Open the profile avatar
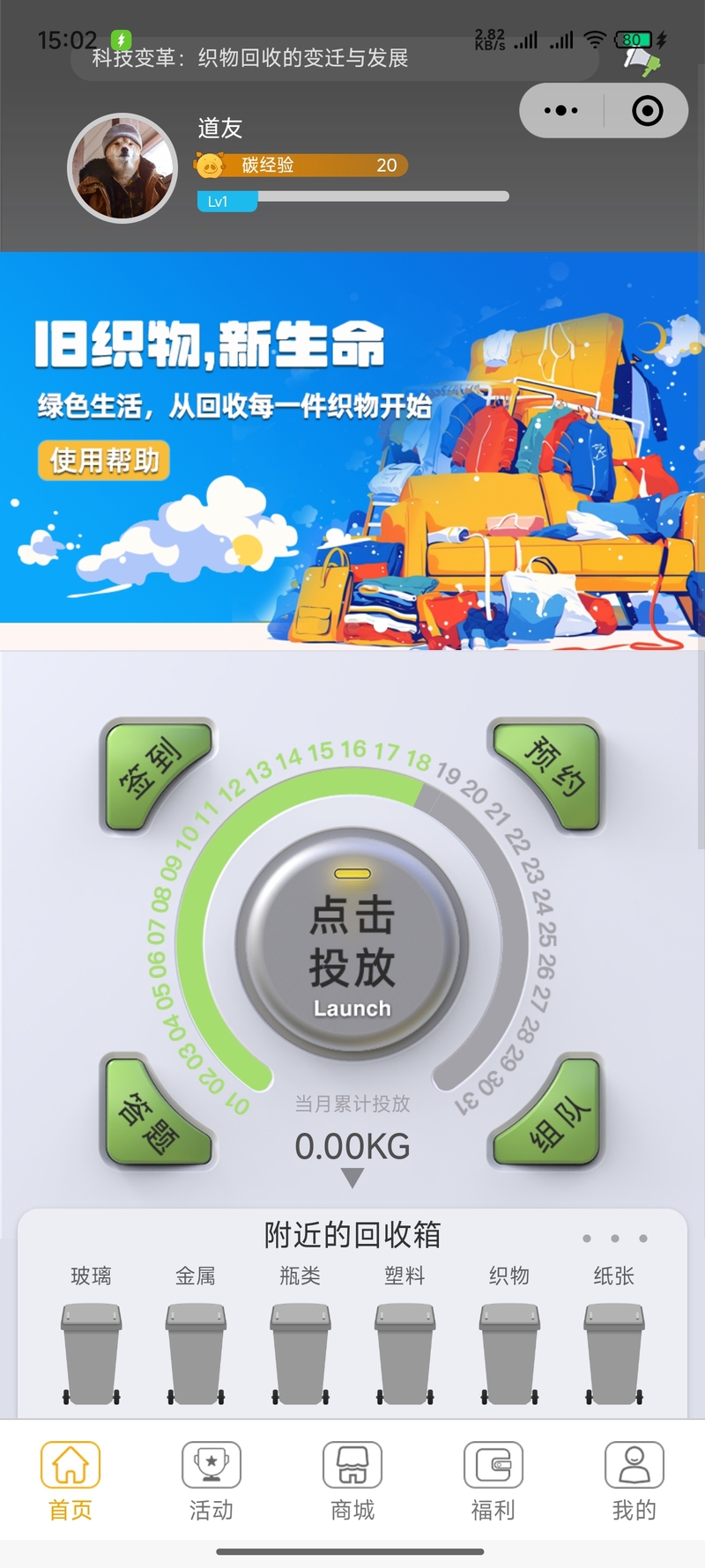 (x=123, y=167)
